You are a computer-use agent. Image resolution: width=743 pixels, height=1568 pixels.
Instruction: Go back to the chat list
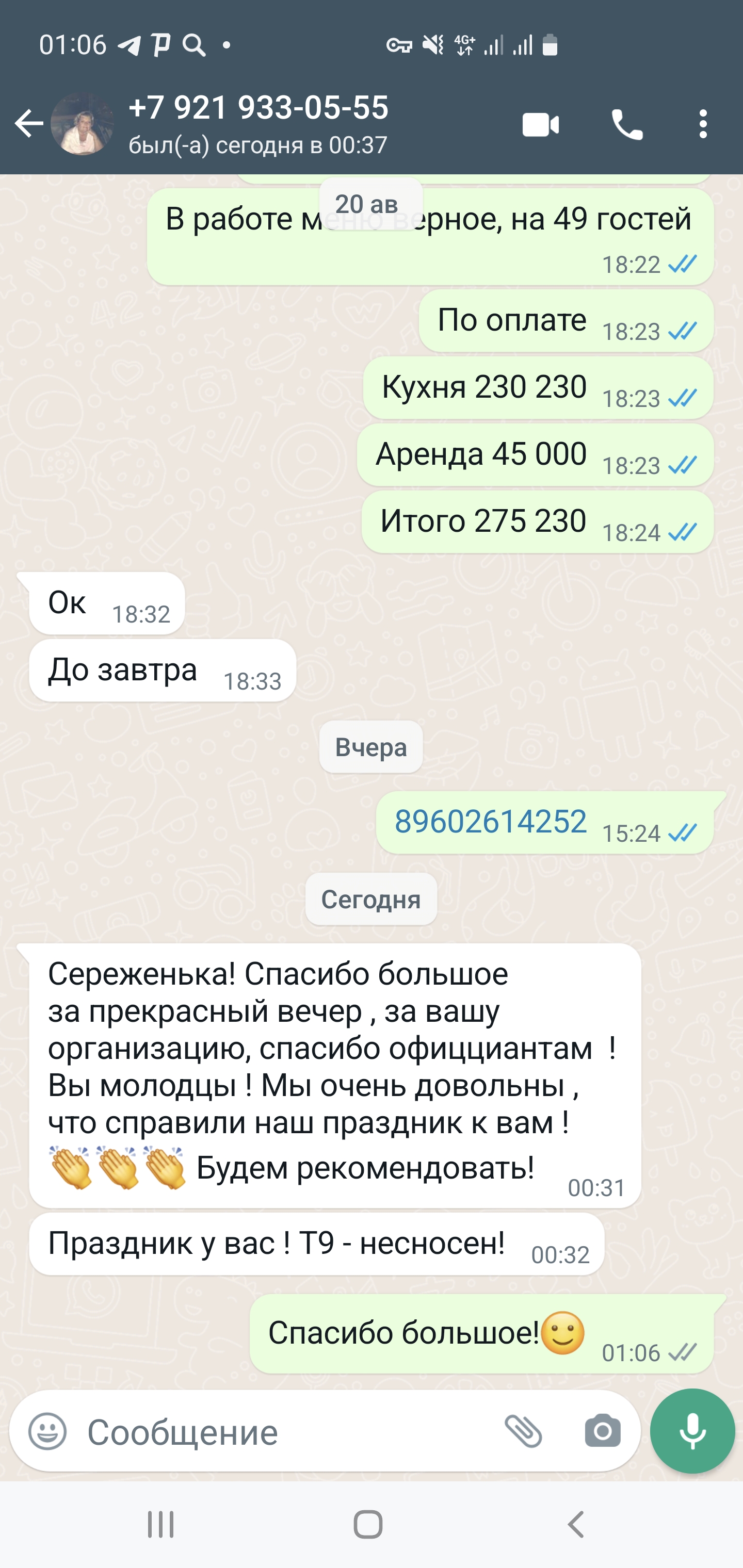pos(28,124)
